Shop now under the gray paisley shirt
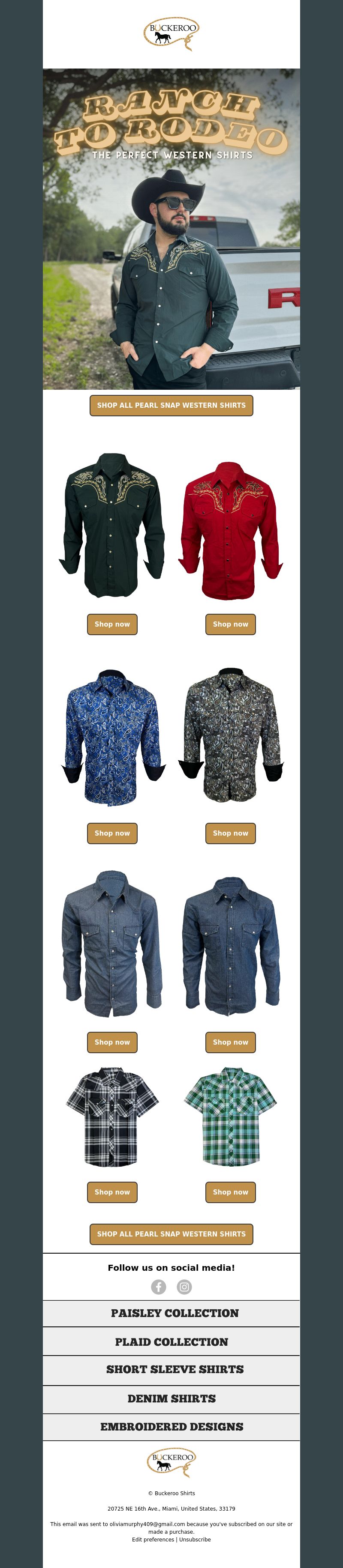 pos(230,833)
